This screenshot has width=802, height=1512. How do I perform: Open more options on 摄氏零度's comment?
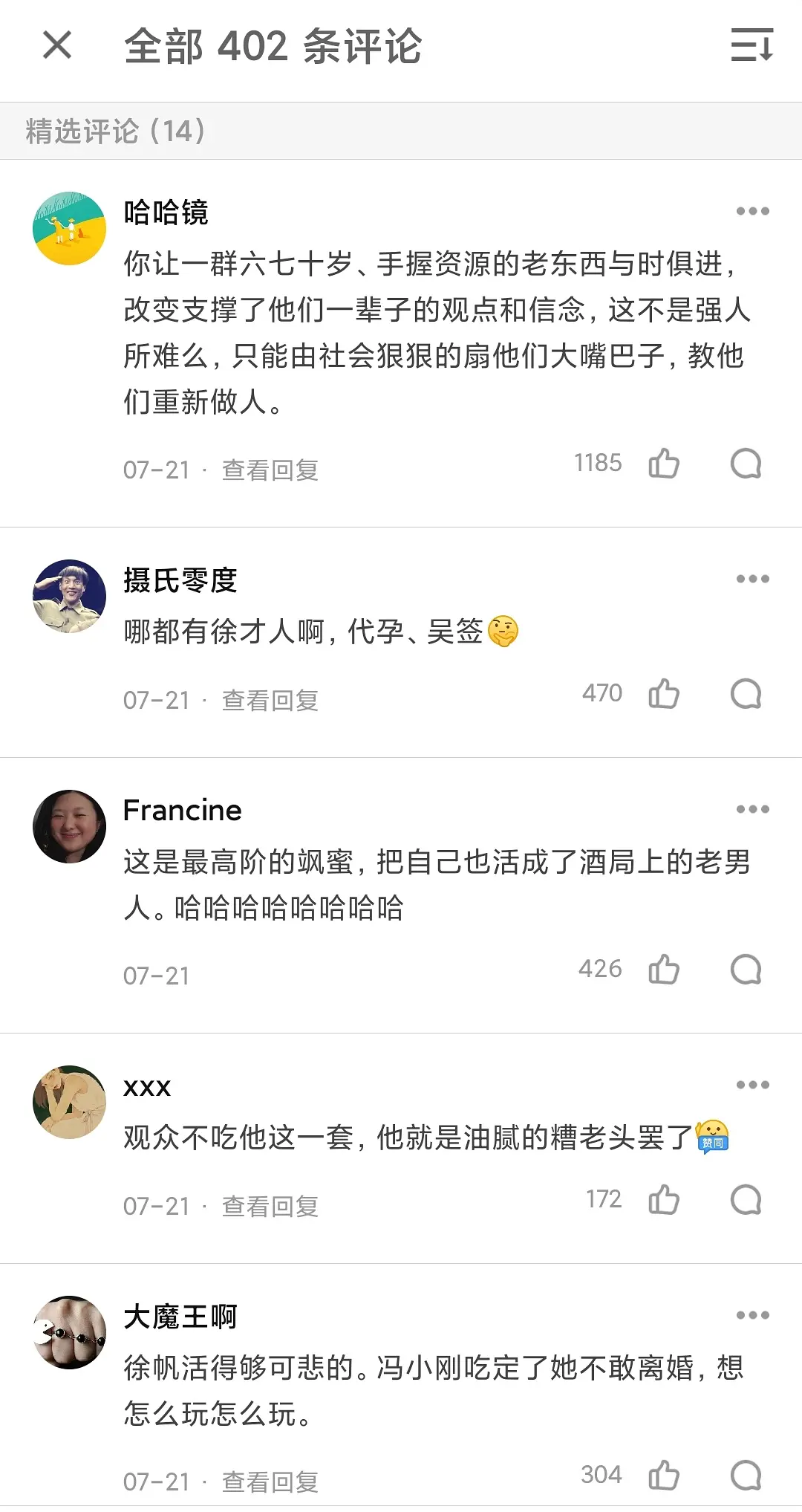[752, 579]
